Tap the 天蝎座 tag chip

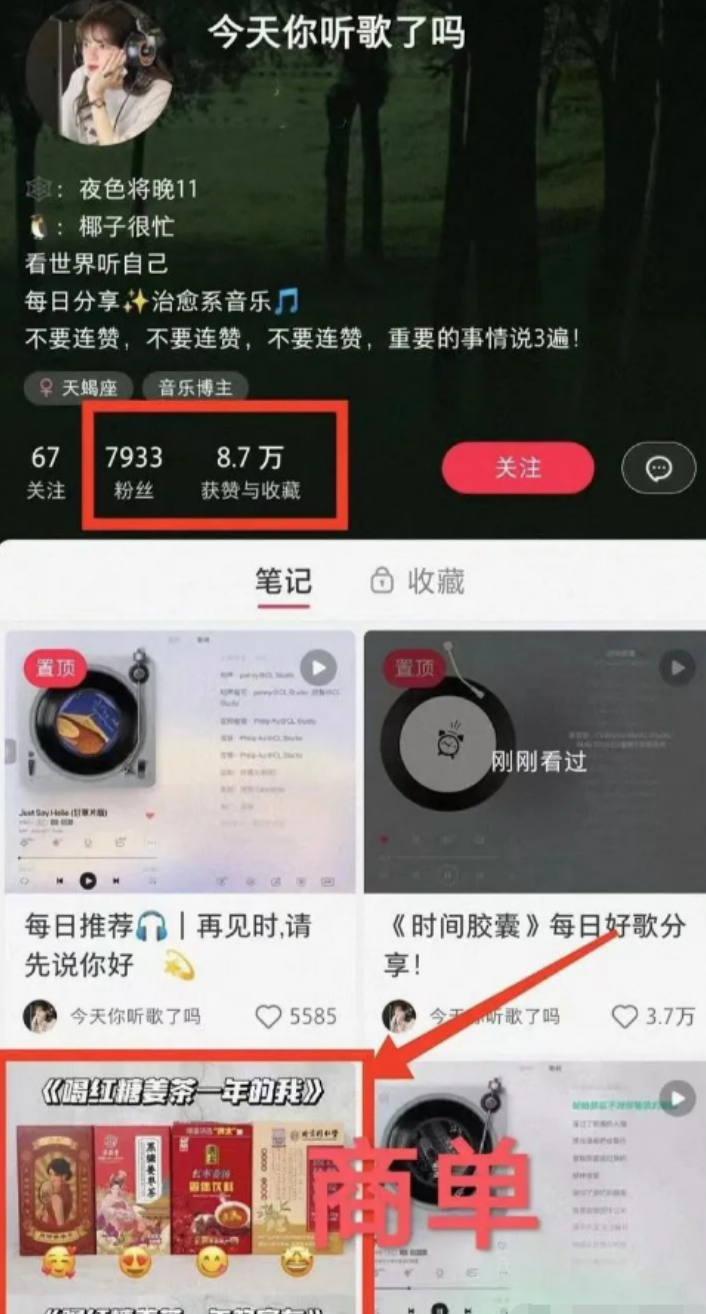(78, 388)
